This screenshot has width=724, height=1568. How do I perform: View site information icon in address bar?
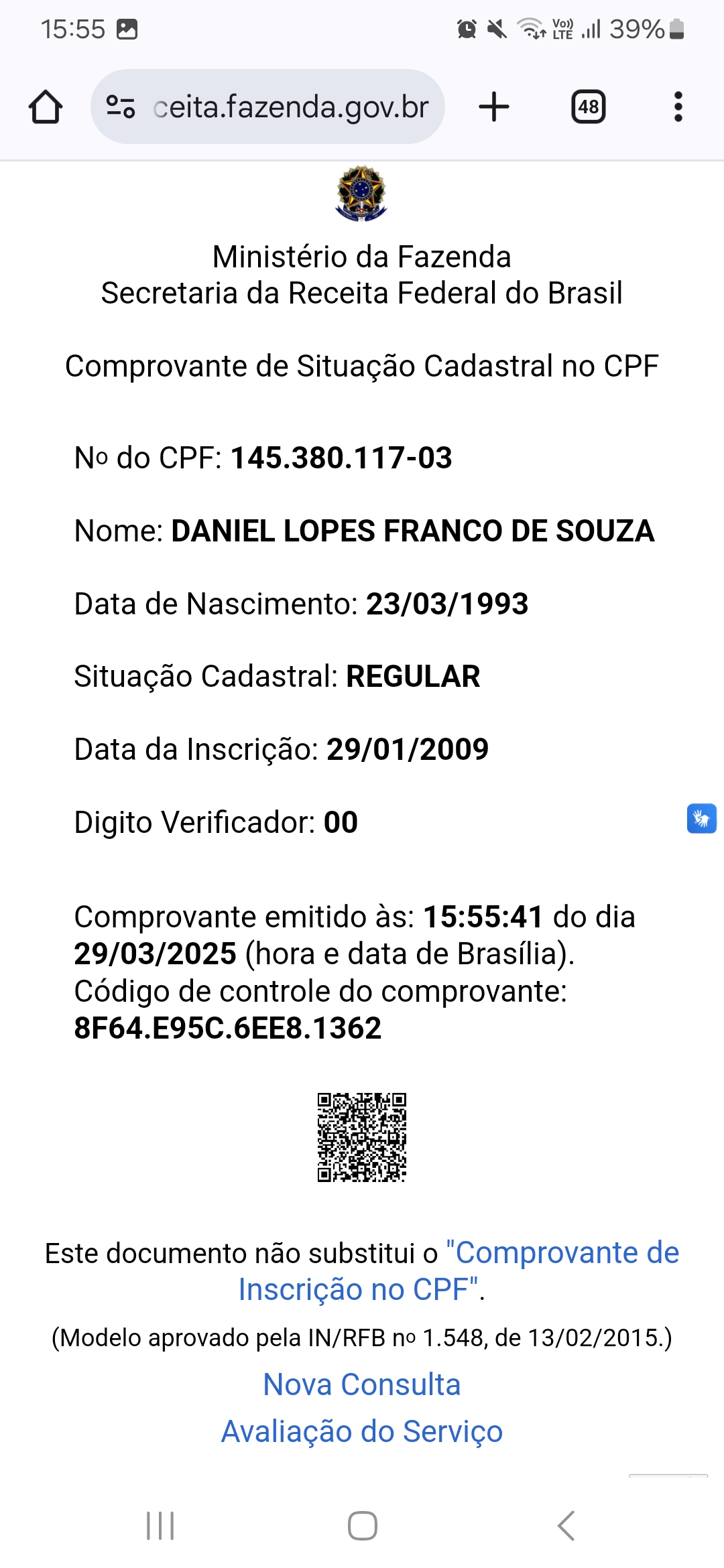coord(121,107)
